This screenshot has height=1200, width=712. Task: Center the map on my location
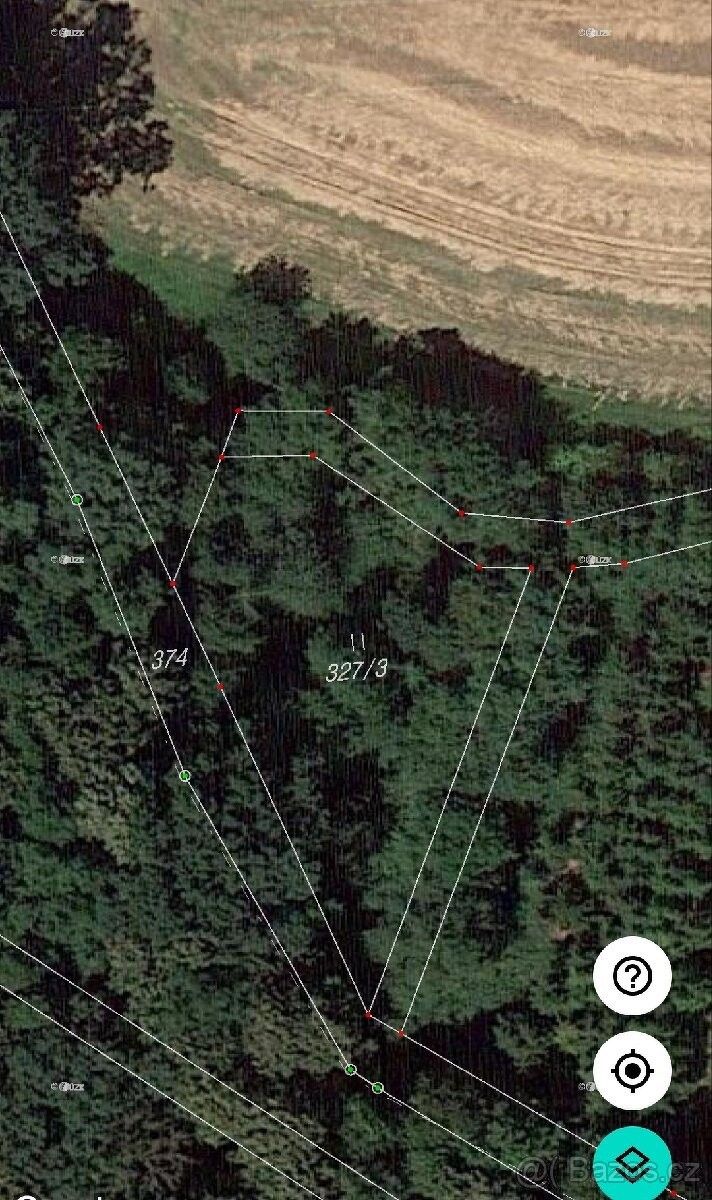pos(632,1071)
